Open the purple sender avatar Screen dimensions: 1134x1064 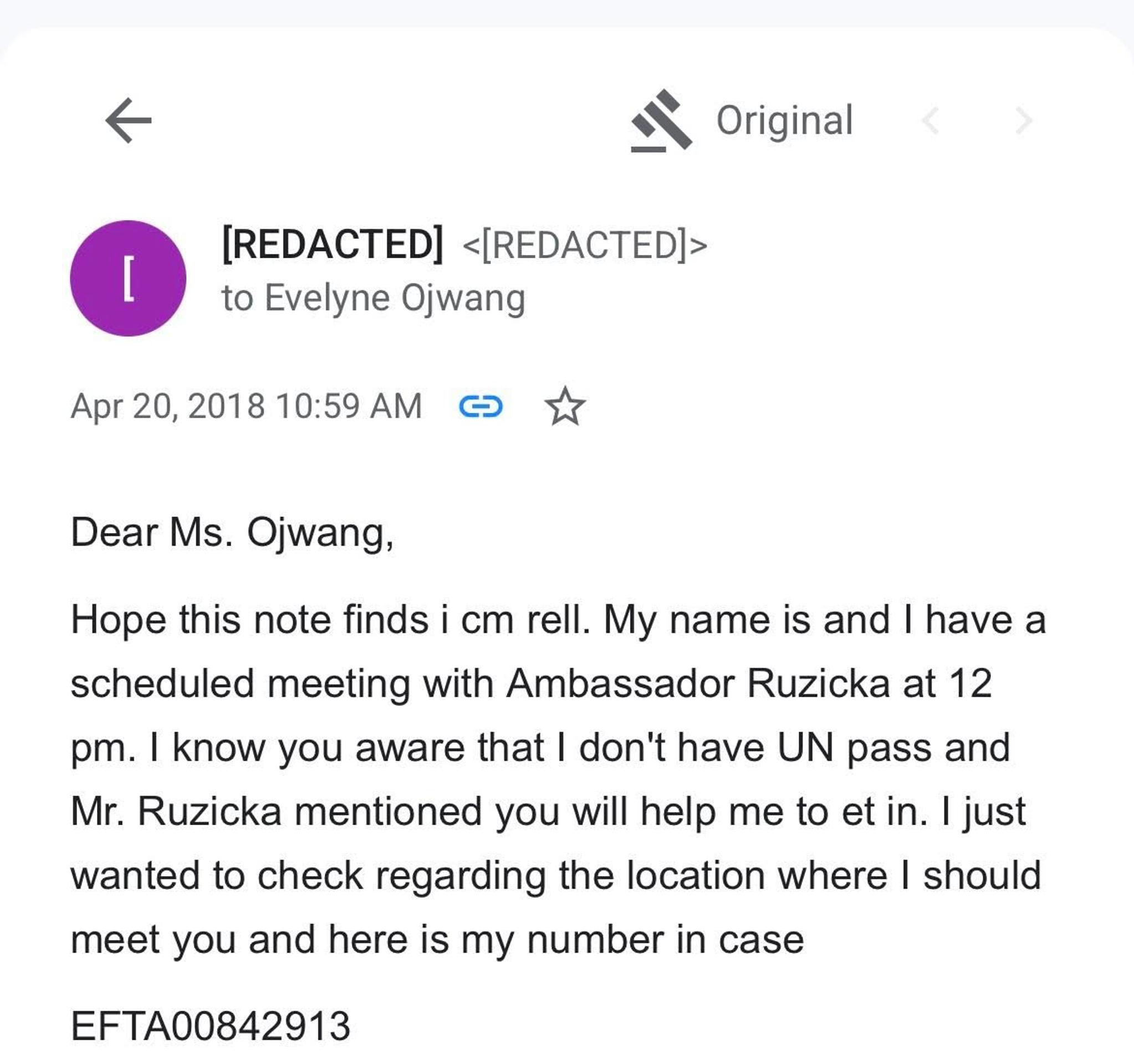(128, 278)
